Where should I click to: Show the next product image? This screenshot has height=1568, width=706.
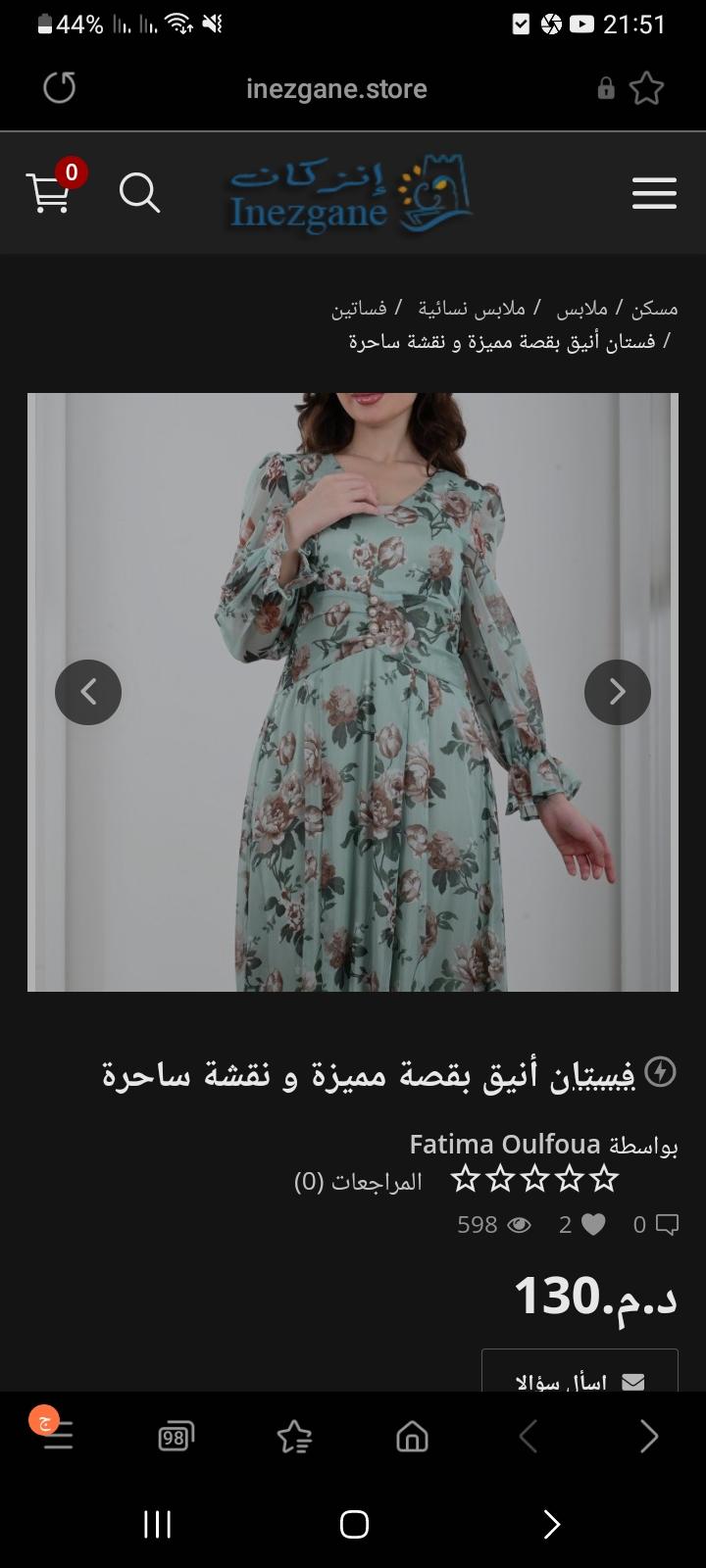[618, 693]
